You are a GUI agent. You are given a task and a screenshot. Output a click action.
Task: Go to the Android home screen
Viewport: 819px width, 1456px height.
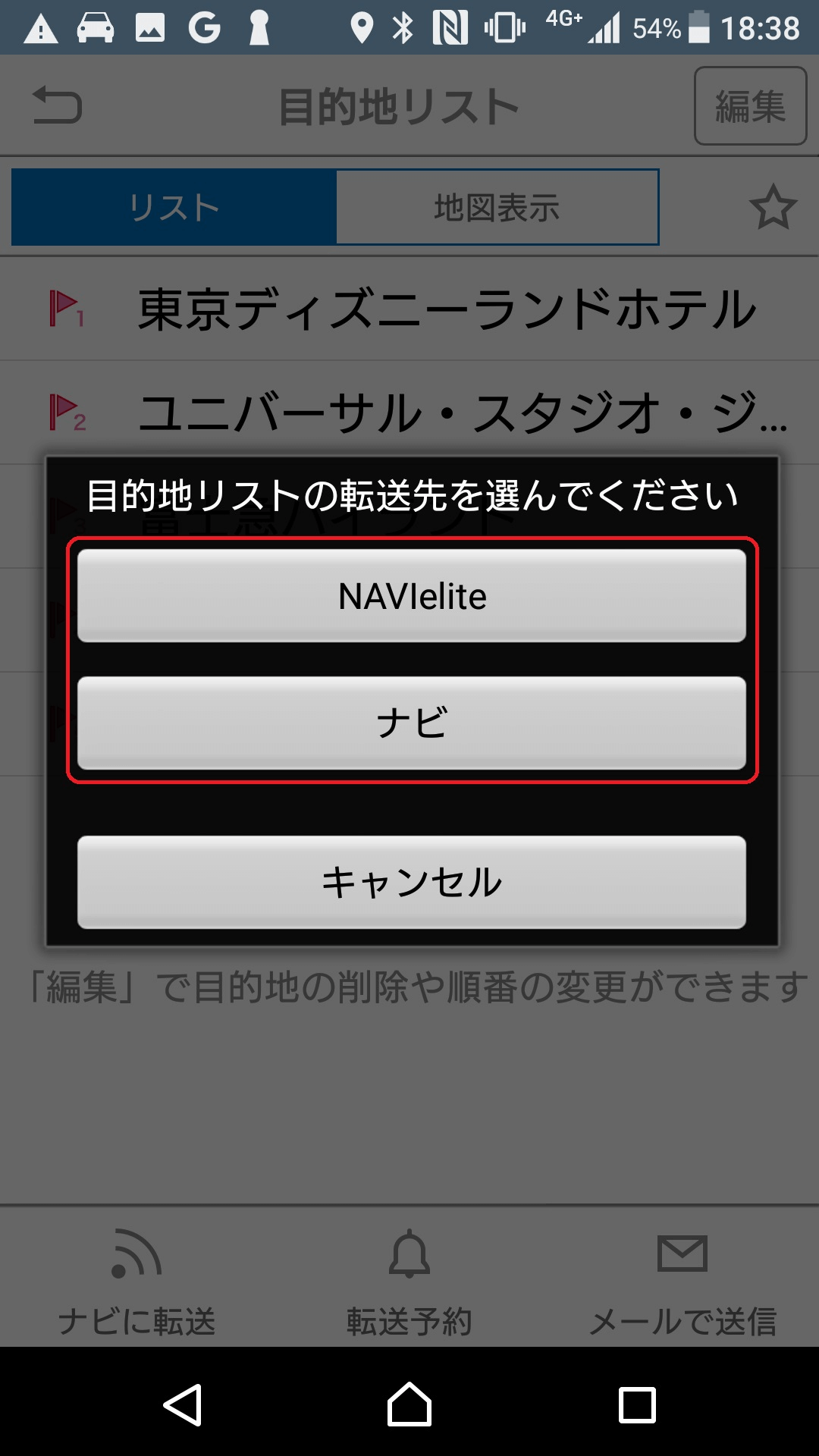409,1405
